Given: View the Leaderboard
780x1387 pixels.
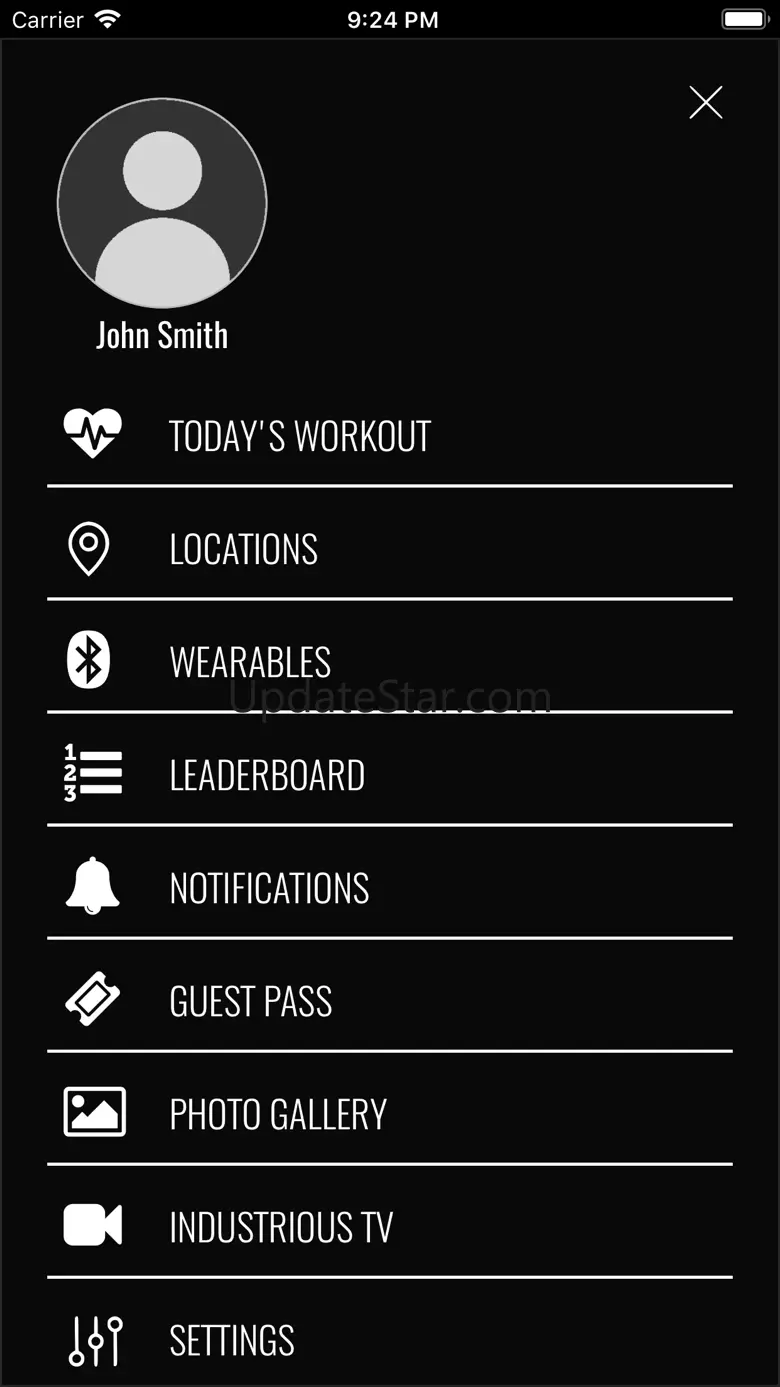Looking at the screenshot, I should [267, 775].
